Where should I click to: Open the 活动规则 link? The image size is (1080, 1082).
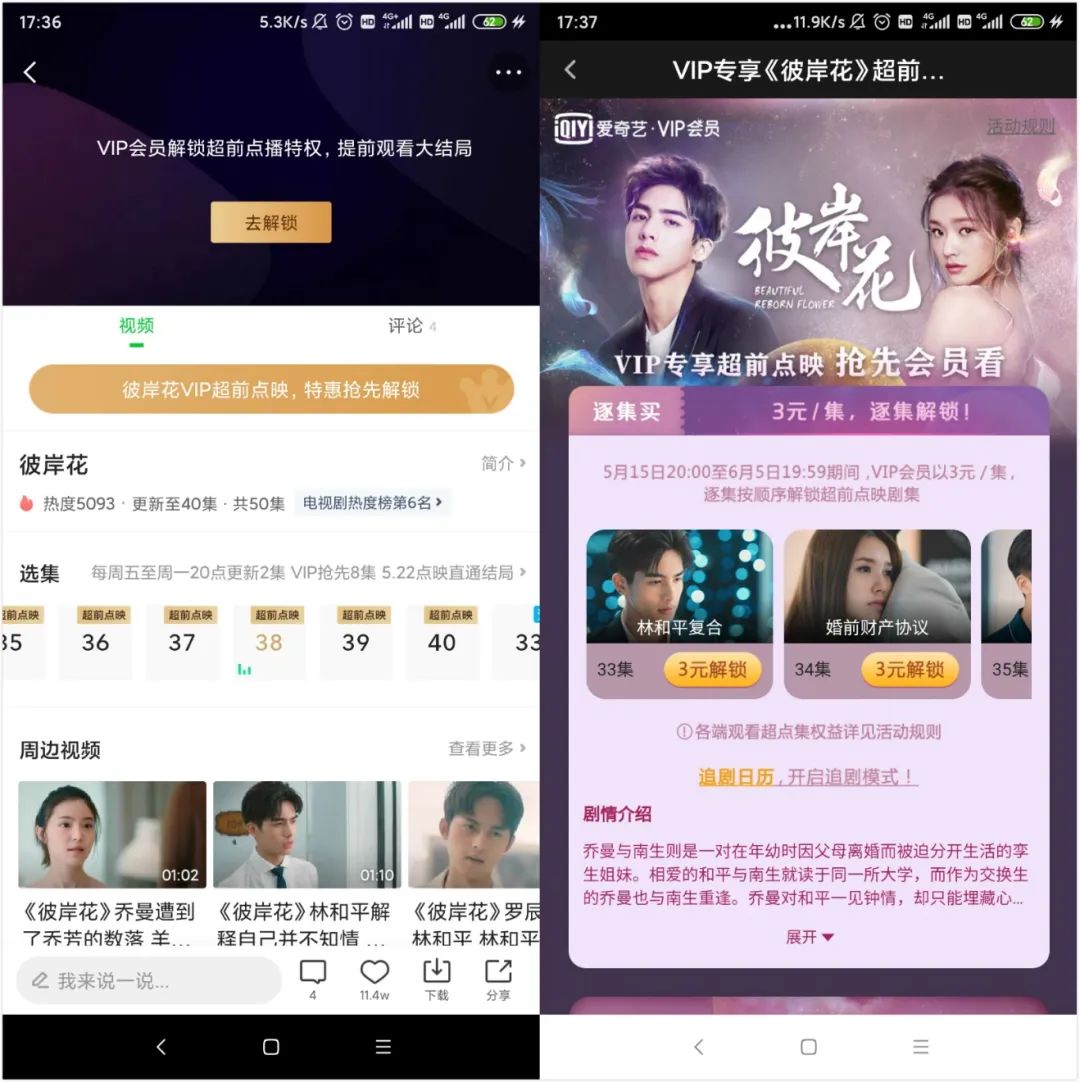click(x=1021, y=128)
